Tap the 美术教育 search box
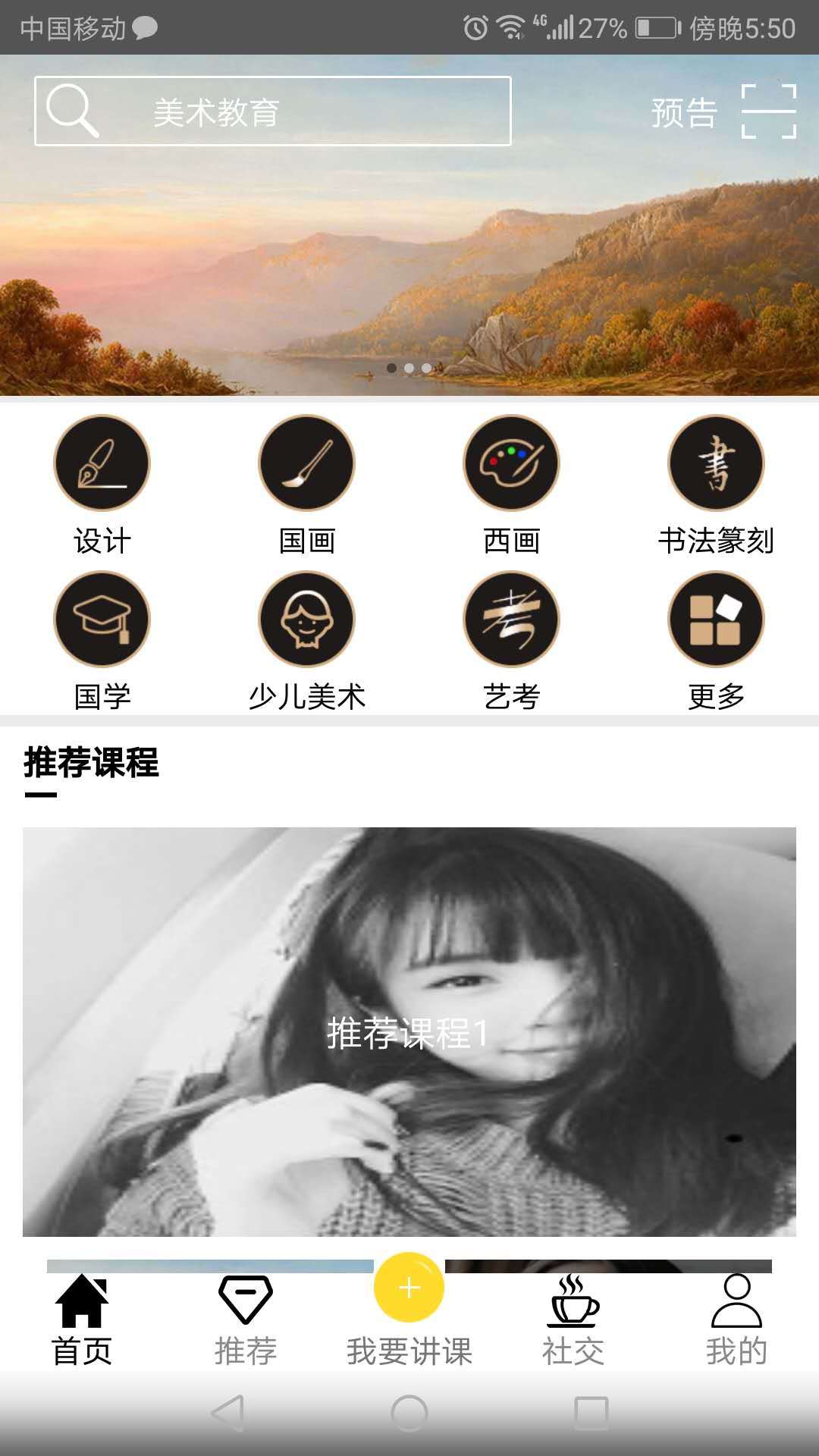The width and height of the screenshot is (819, 1456). coord(273,111)
